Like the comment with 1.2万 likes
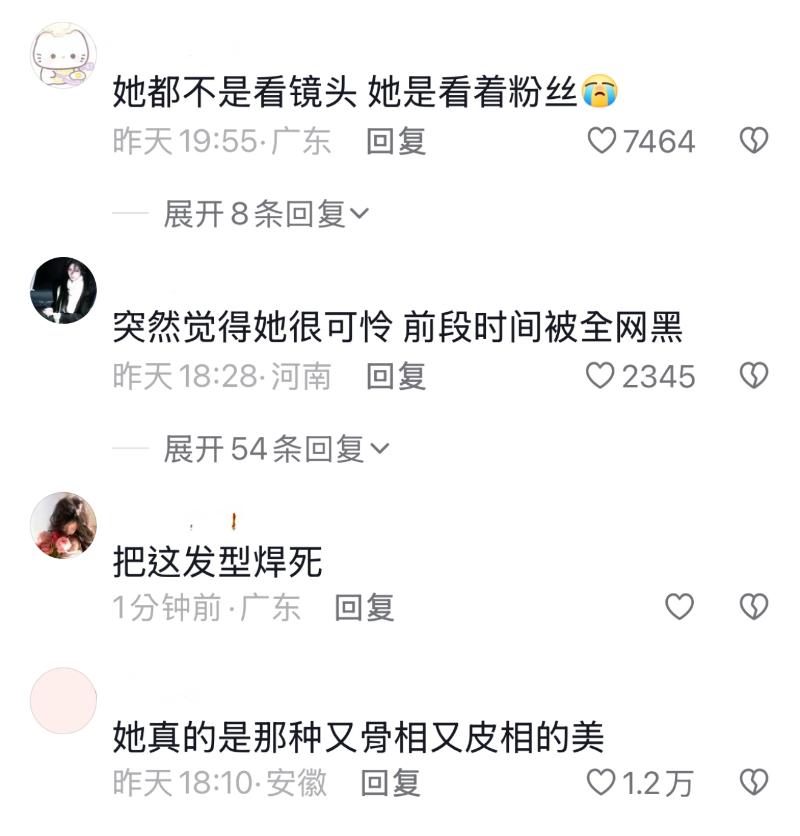The image size is (800, 836). pyautogui.click(x=602, y=782)
